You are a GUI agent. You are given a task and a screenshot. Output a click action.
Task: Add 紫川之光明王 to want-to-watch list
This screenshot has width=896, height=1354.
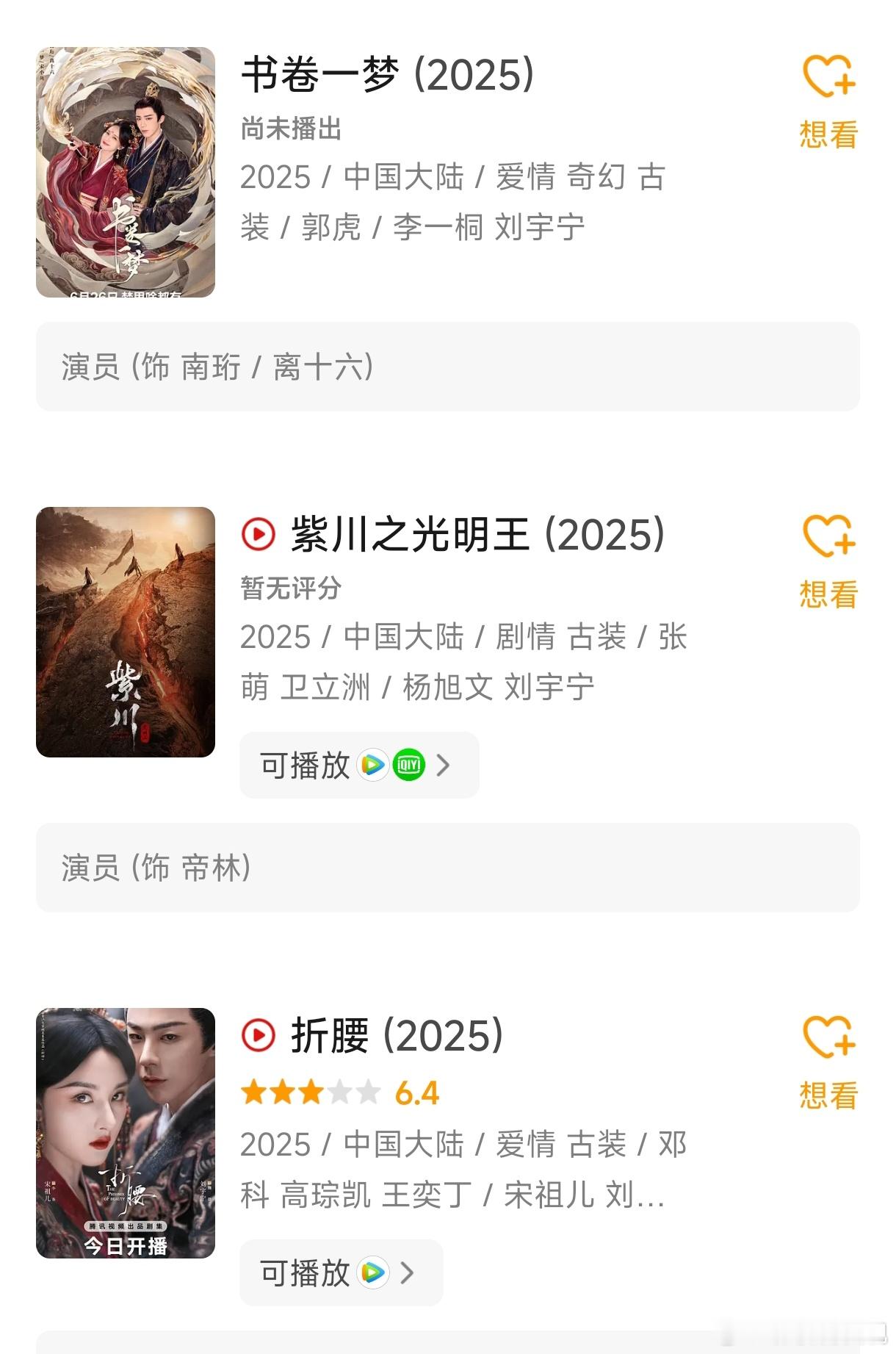click(x=828, y=561)
